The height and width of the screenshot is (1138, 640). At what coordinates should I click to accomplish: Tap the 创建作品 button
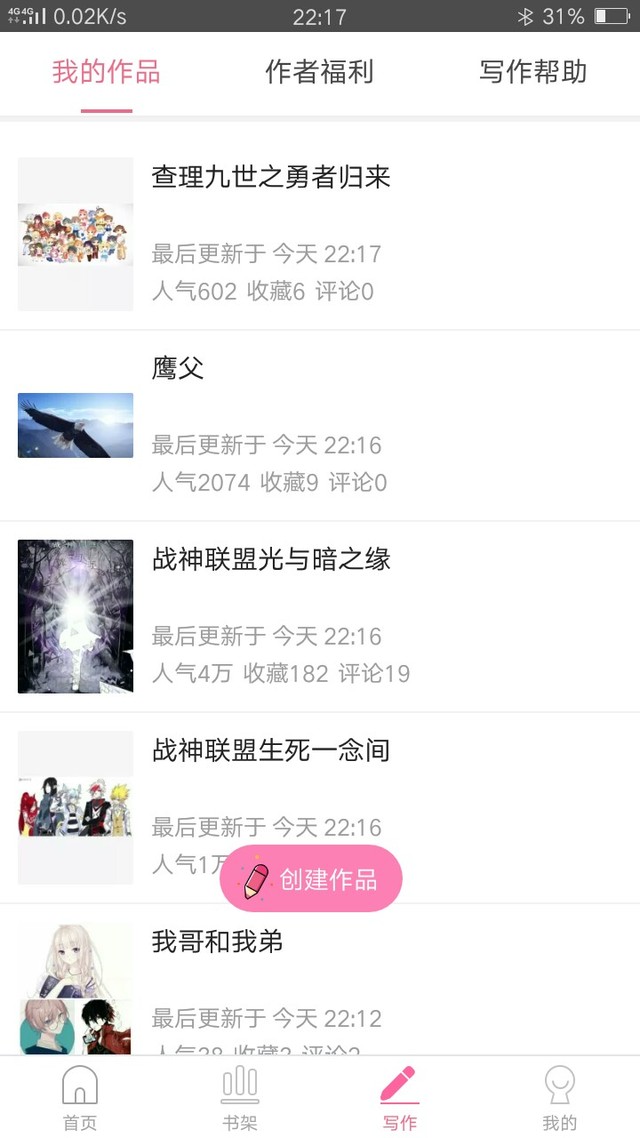coord(311,879)
